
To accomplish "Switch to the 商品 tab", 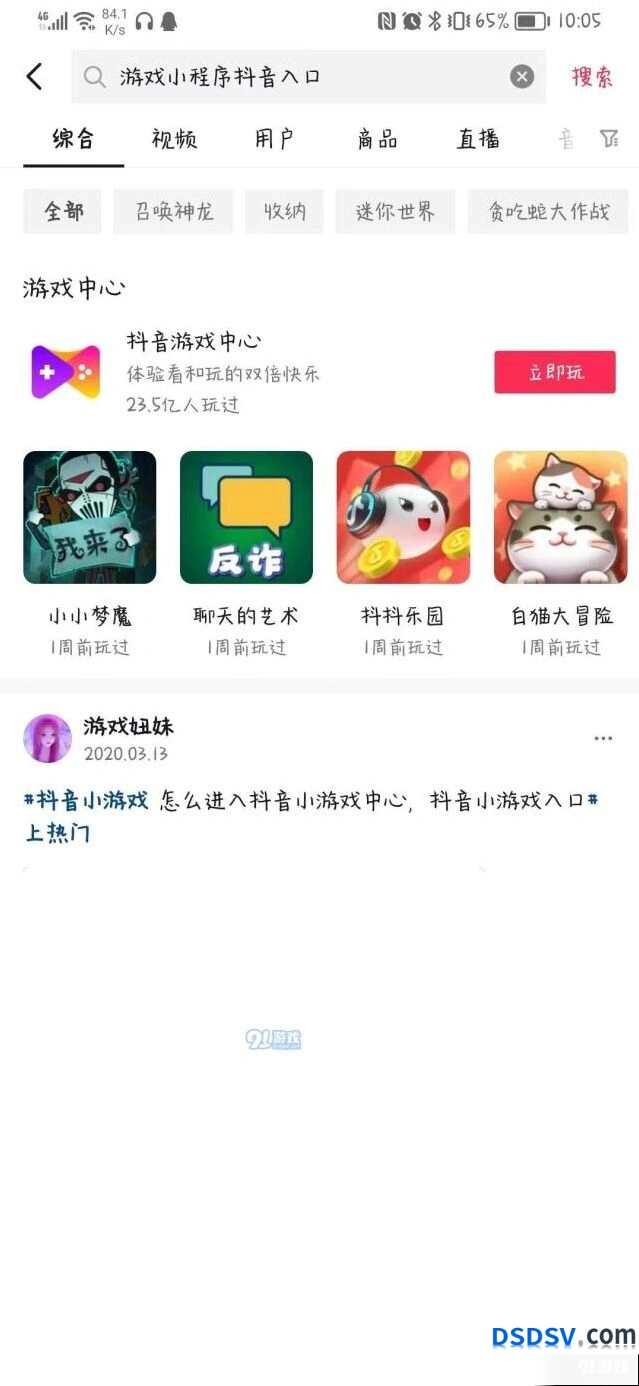I will tap(377, 139).
